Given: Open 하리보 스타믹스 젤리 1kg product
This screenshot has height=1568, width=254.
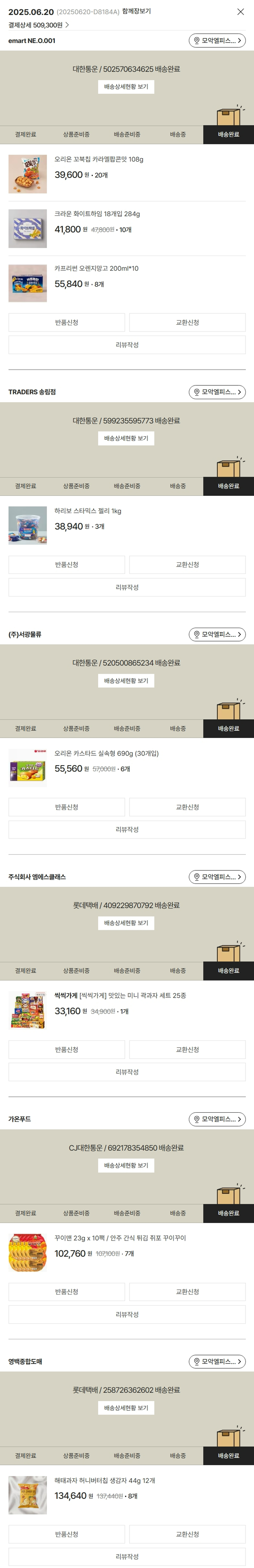Looking at the screenshot, I should click(87, 511).
